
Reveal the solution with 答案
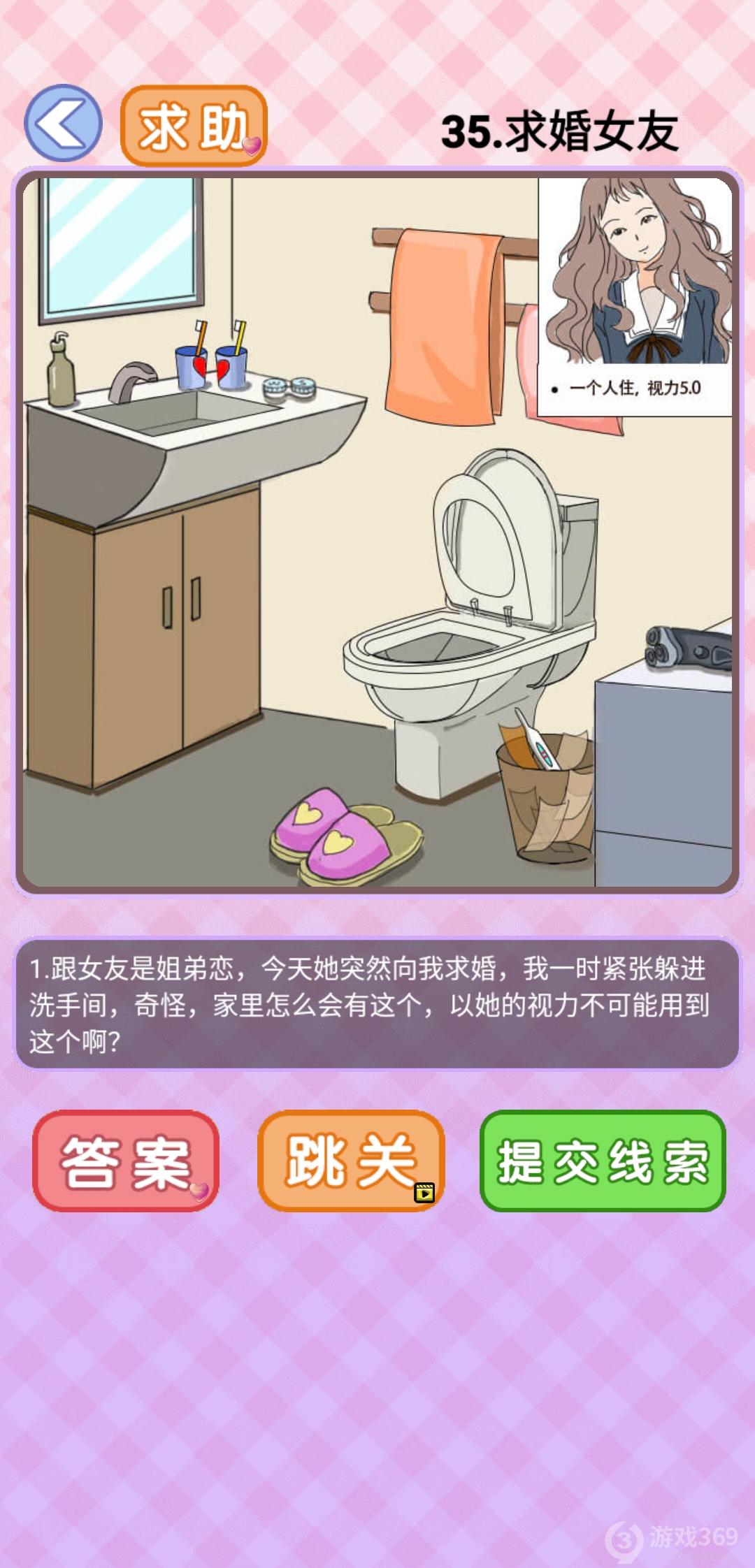tap(126, 1161)
